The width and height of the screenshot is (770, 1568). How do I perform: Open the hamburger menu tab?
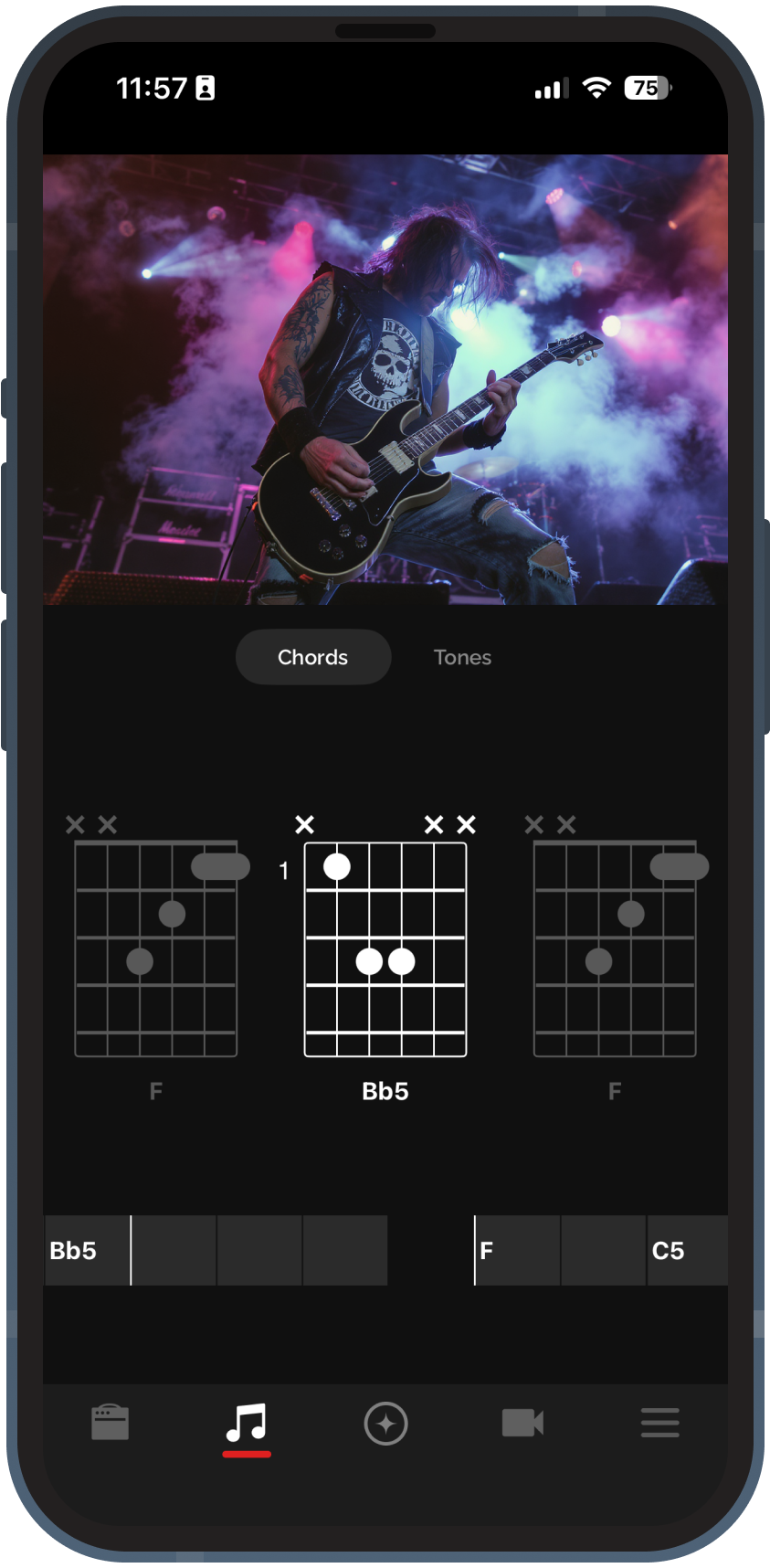(x=659, y=1423)
